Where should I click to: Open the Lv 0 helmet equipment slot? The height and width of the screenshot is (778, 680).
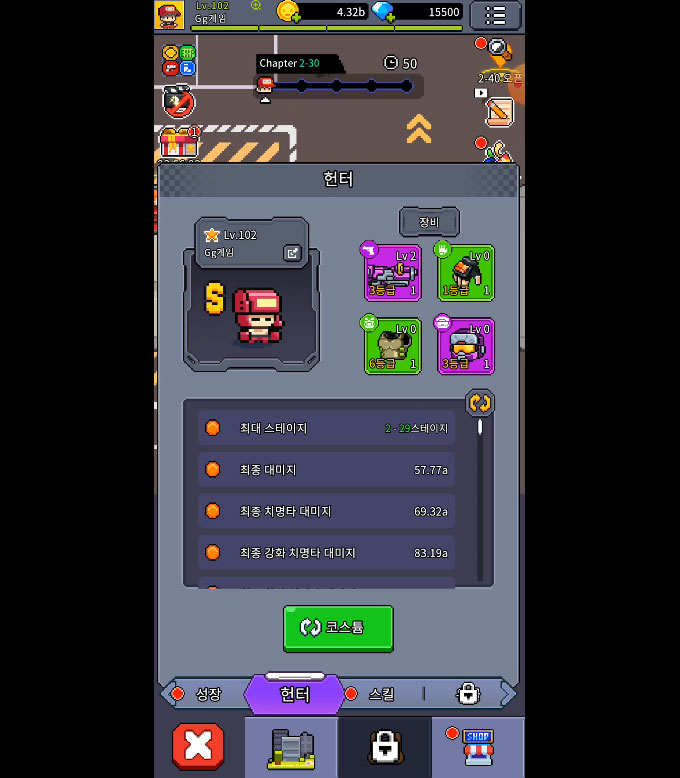point(465,346)
